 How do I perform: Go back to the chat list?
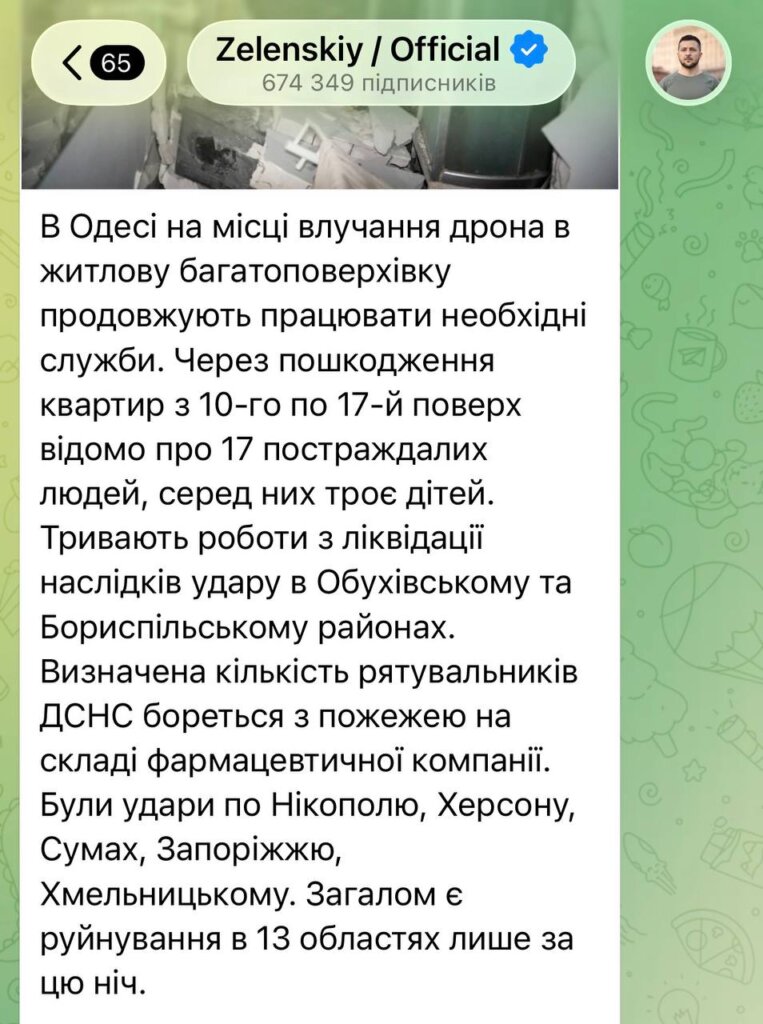point(99,63)
